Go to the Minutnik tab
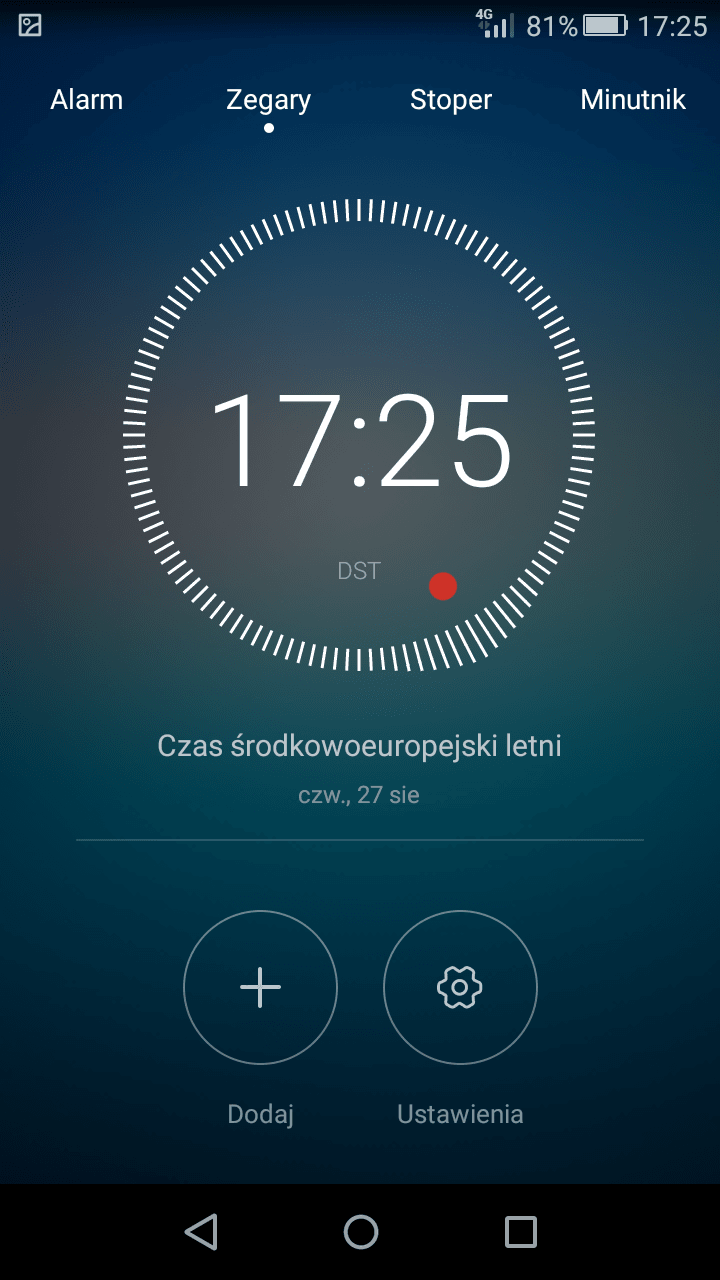This screenshot has height=1280, width=720. click(633, 100)
